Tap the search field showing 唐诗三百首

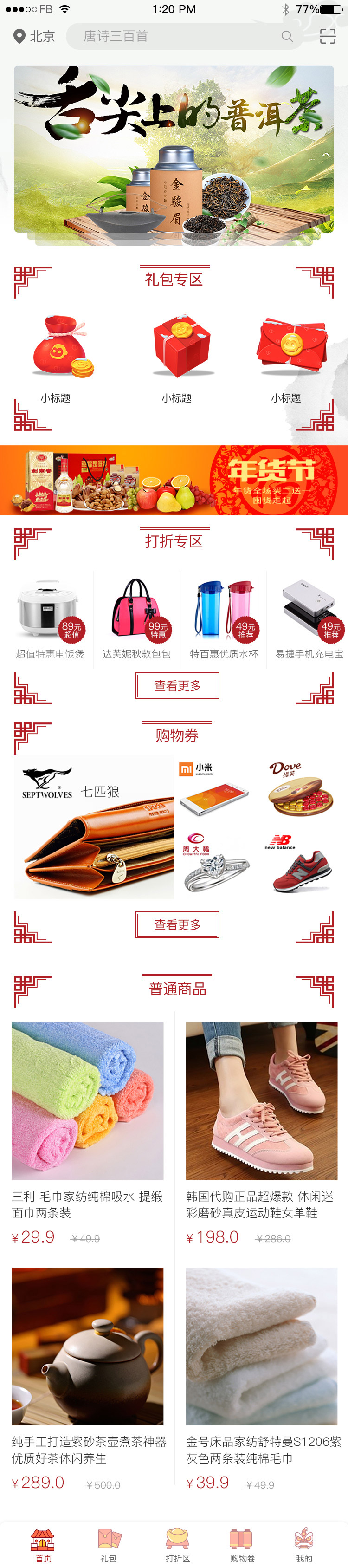tap(182, 37)
